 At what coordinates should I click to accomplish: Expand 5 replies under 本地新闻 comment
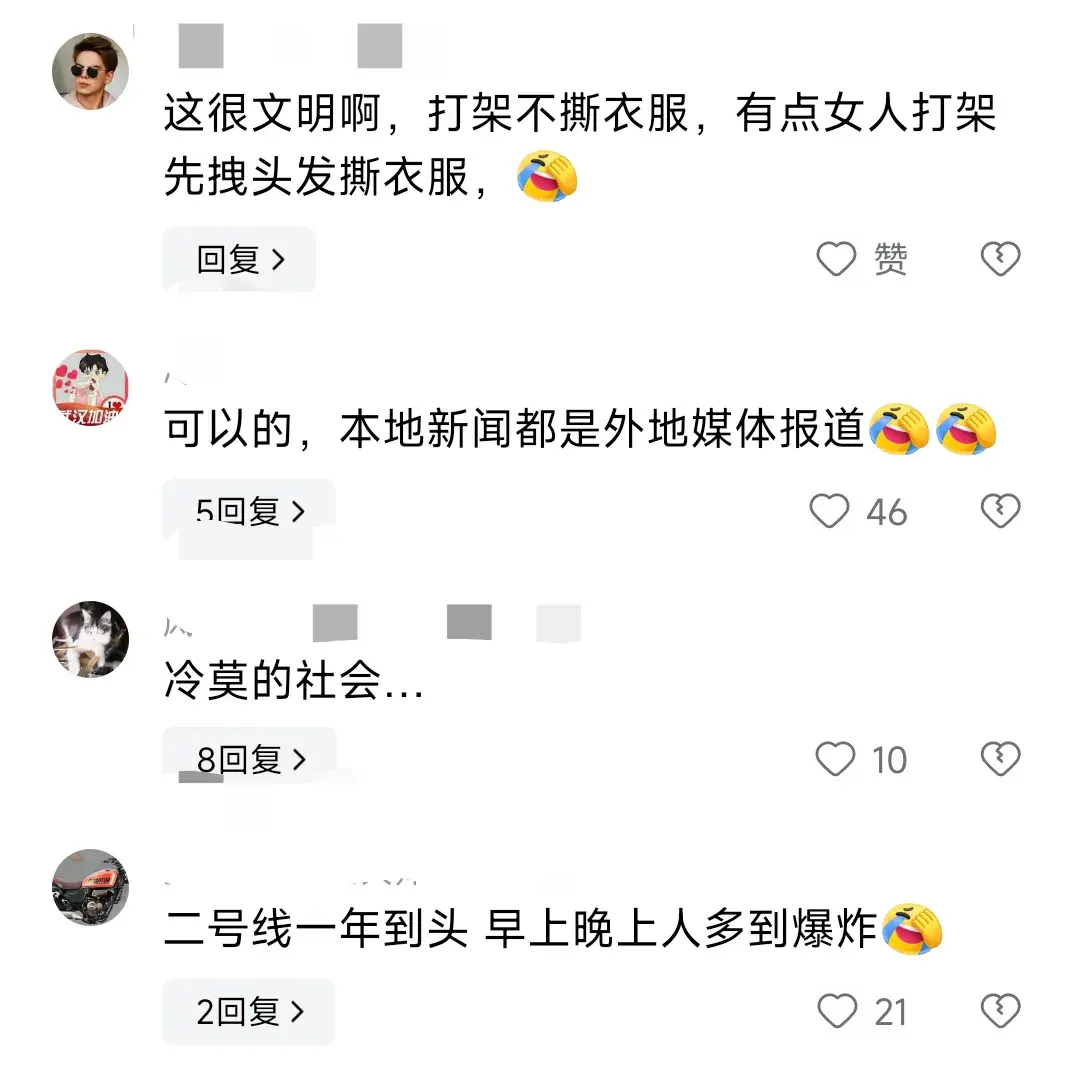coord(249,512)
